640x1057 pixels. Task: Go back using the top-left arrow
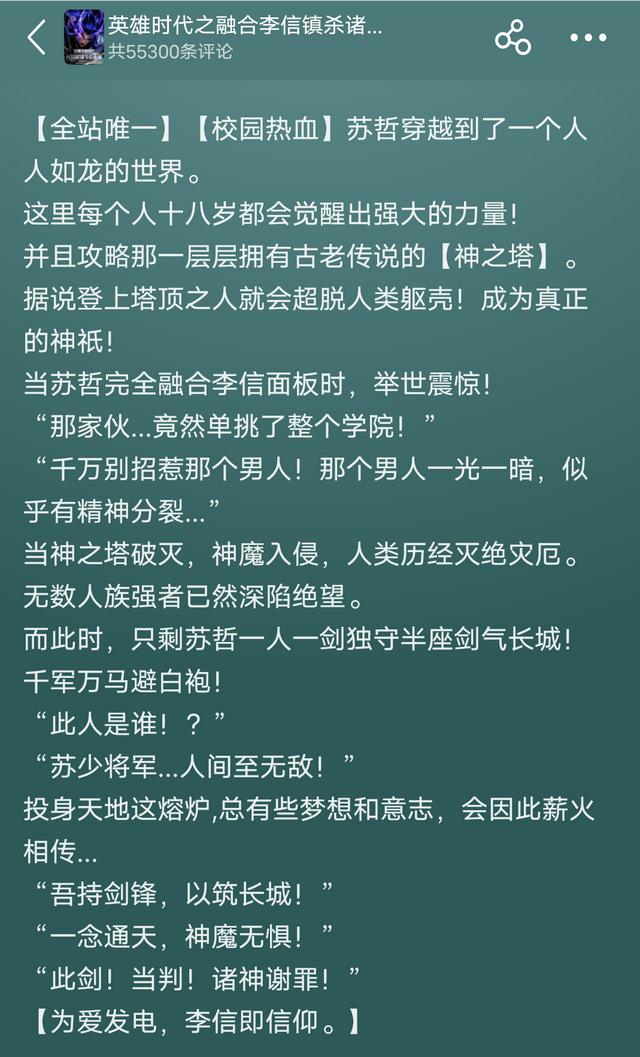36,37
